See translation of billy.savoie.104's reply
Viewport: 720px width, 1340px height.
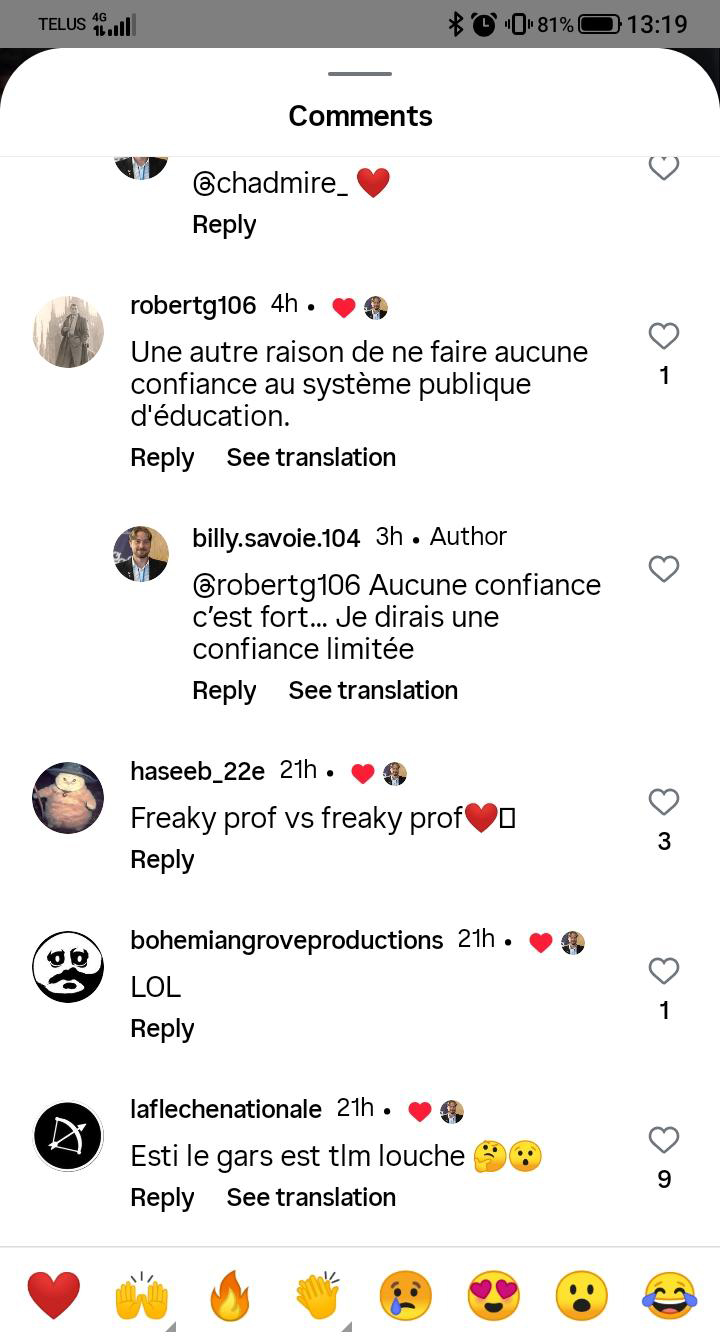point(373,691)
